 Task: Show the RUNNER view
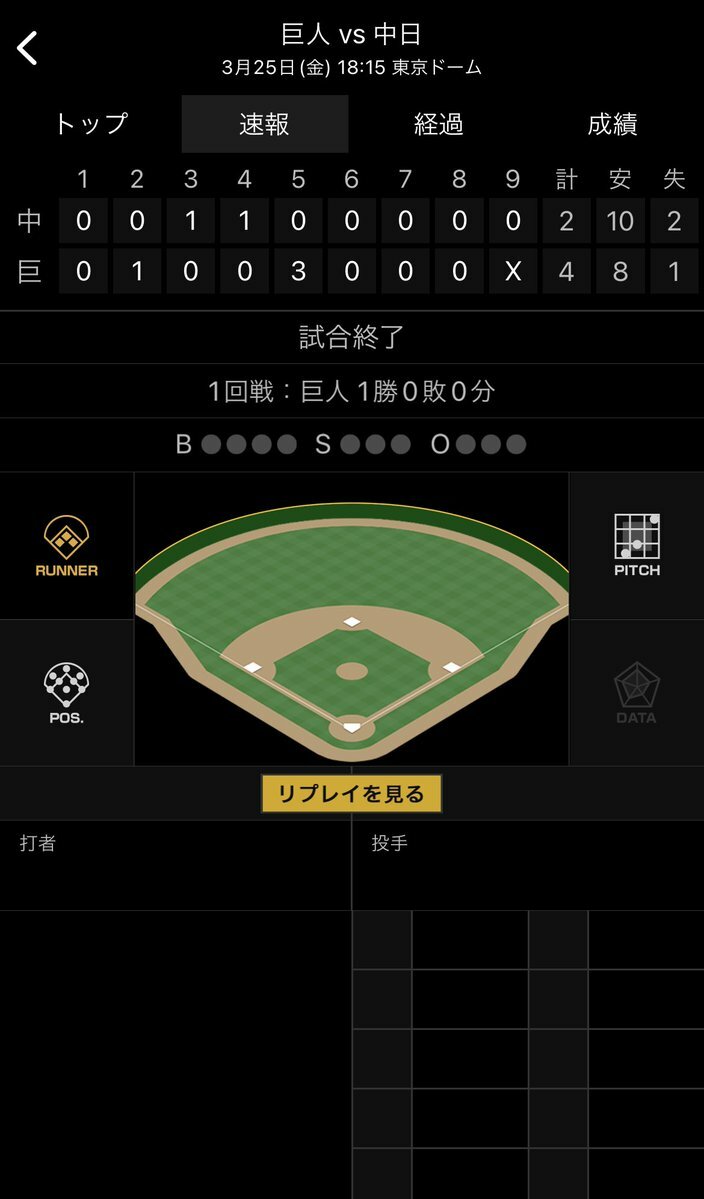pos(66,546)
